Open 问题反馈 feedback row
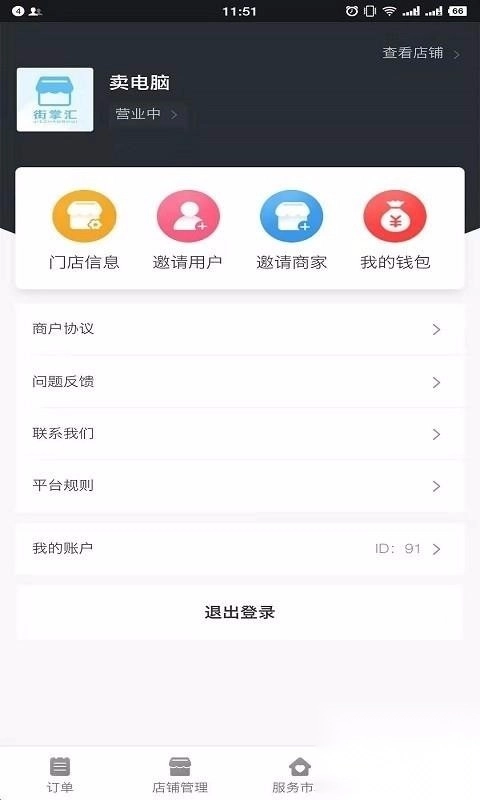 240,382
